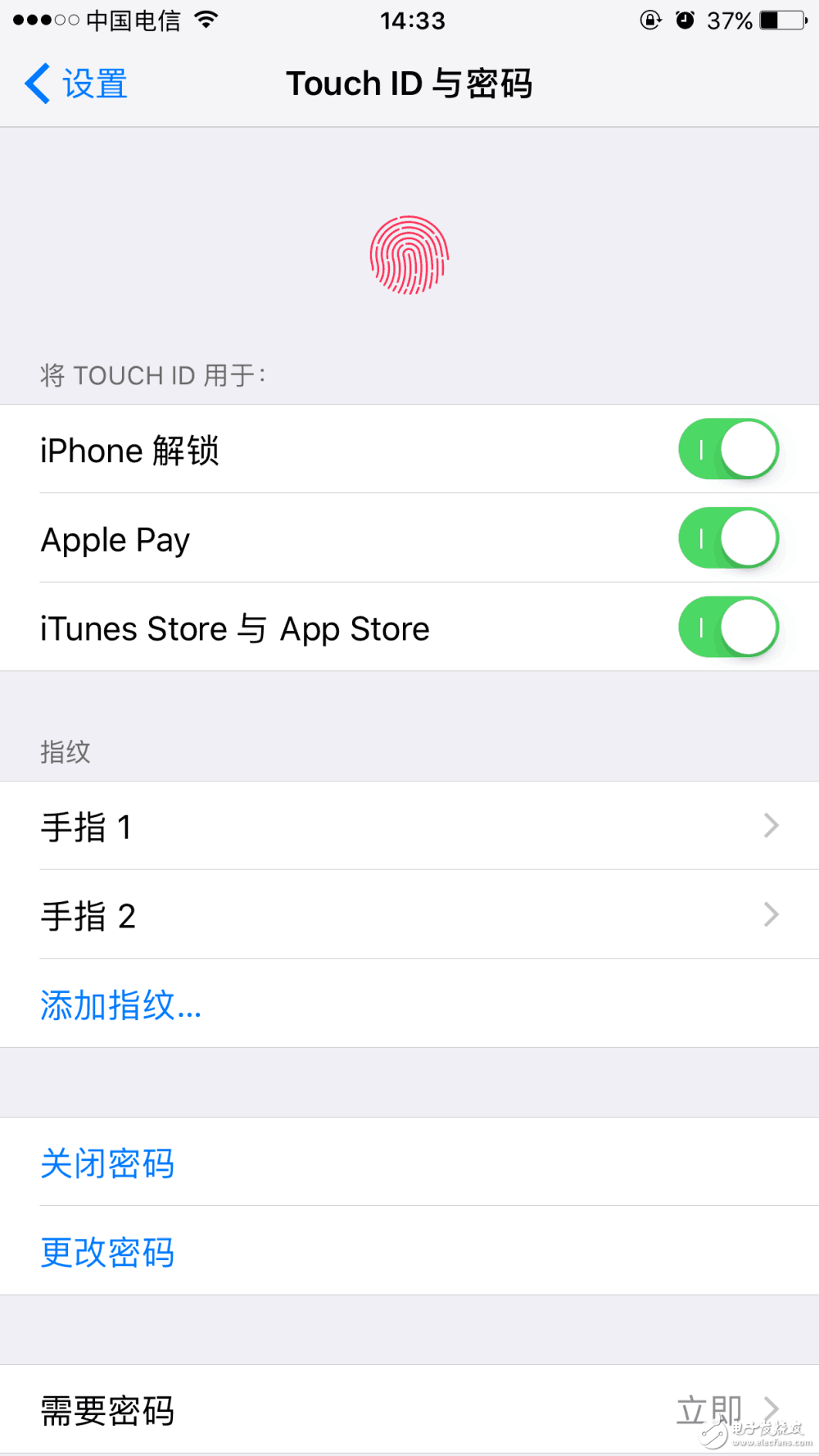Turn off Touch ID for Apple Pay
The width and height of the screenshot is (819, 1456).
point(728,538)
